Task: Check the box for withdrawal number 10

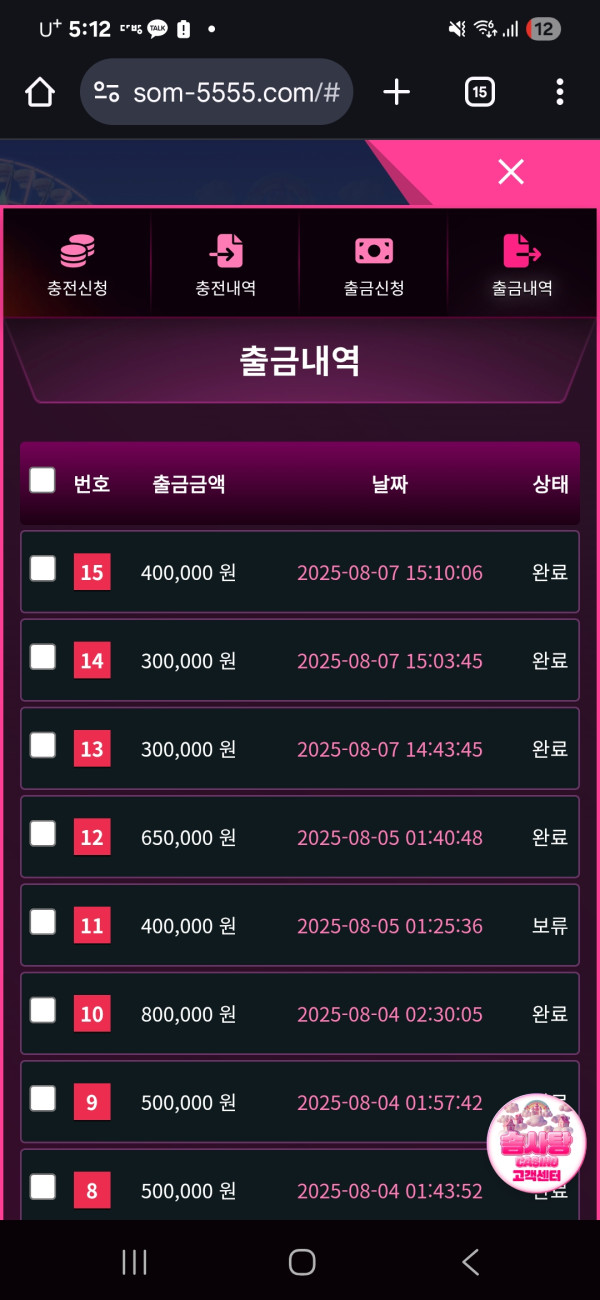Action: [42, 1011]
